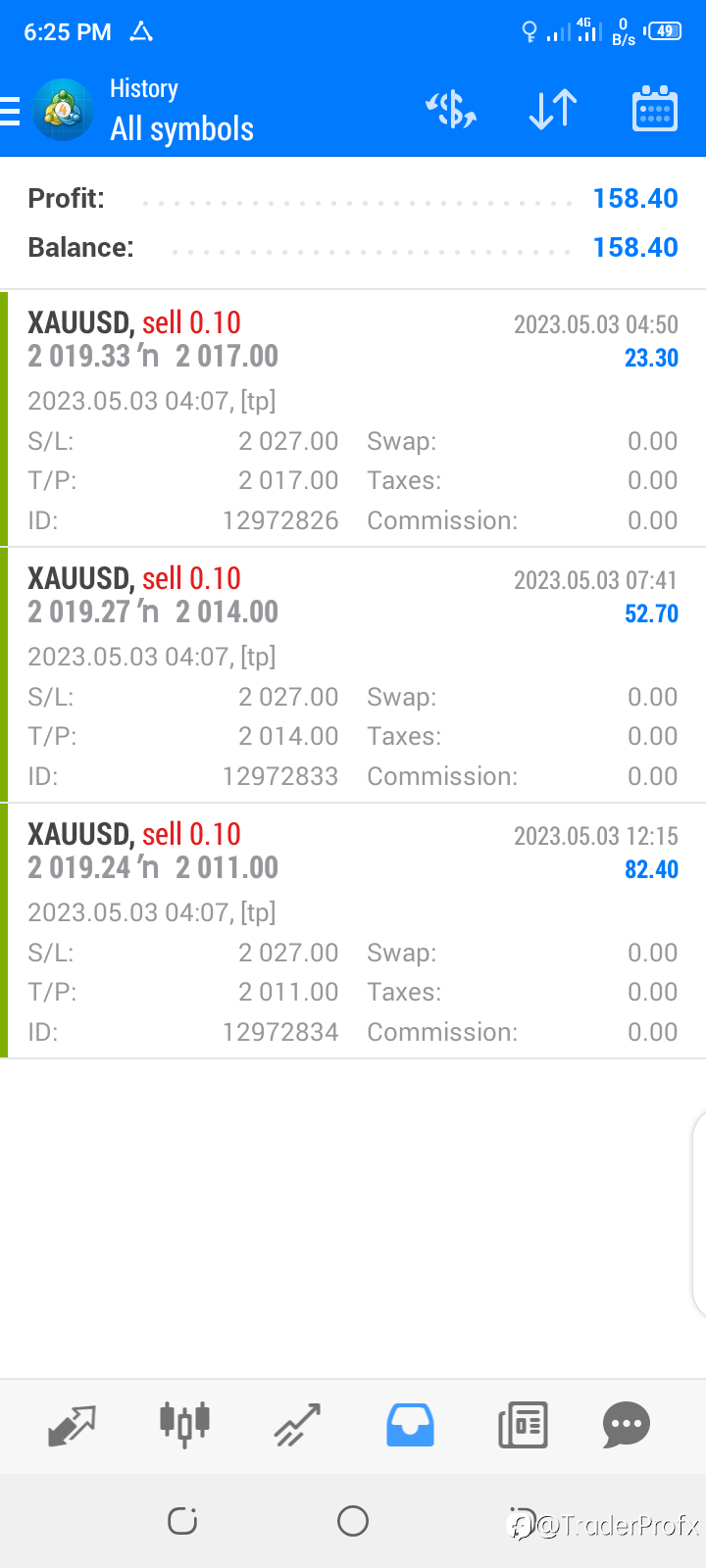Go to the phone home screen

(x=353, y=1521)
